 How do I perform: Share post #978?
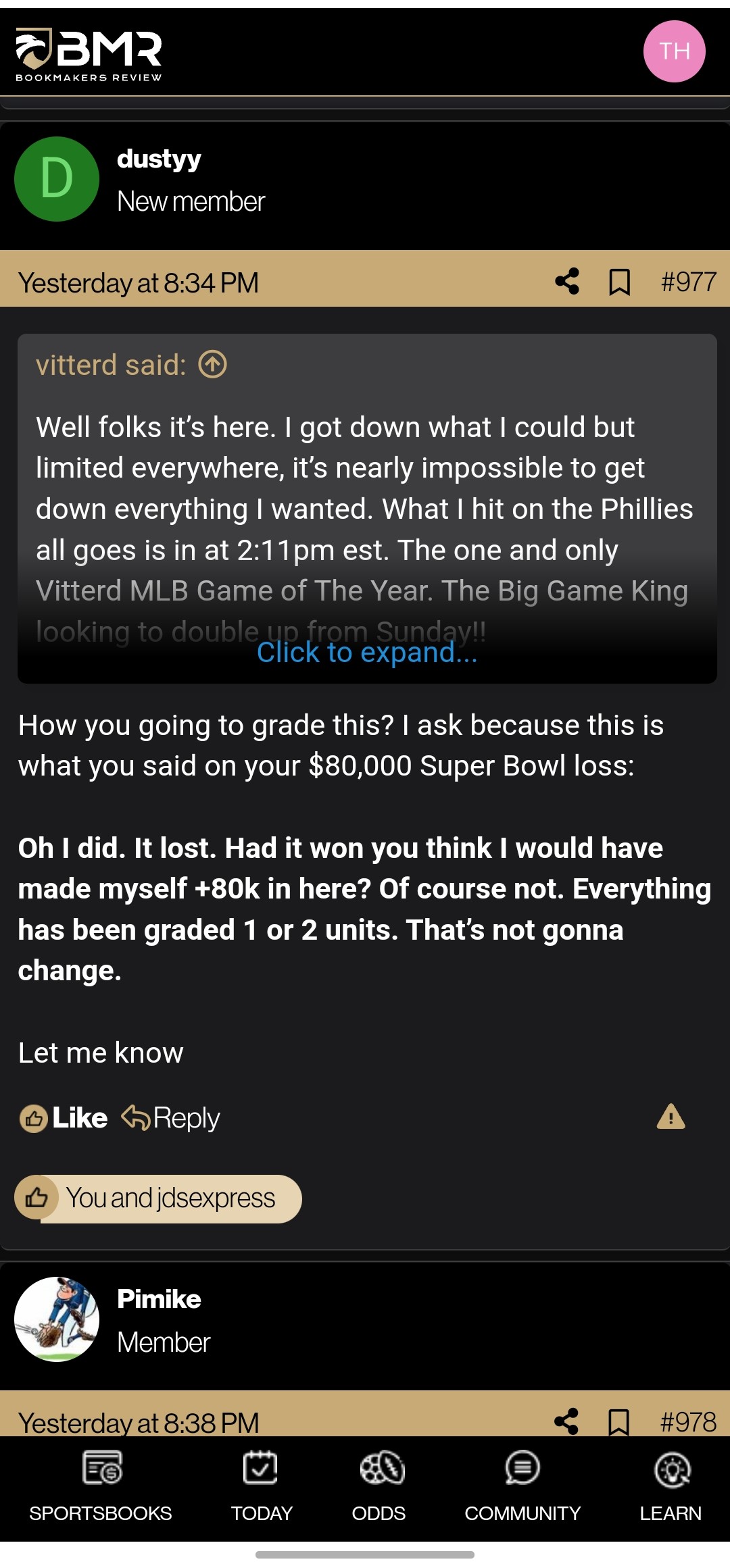click(x=566, y=1421)
